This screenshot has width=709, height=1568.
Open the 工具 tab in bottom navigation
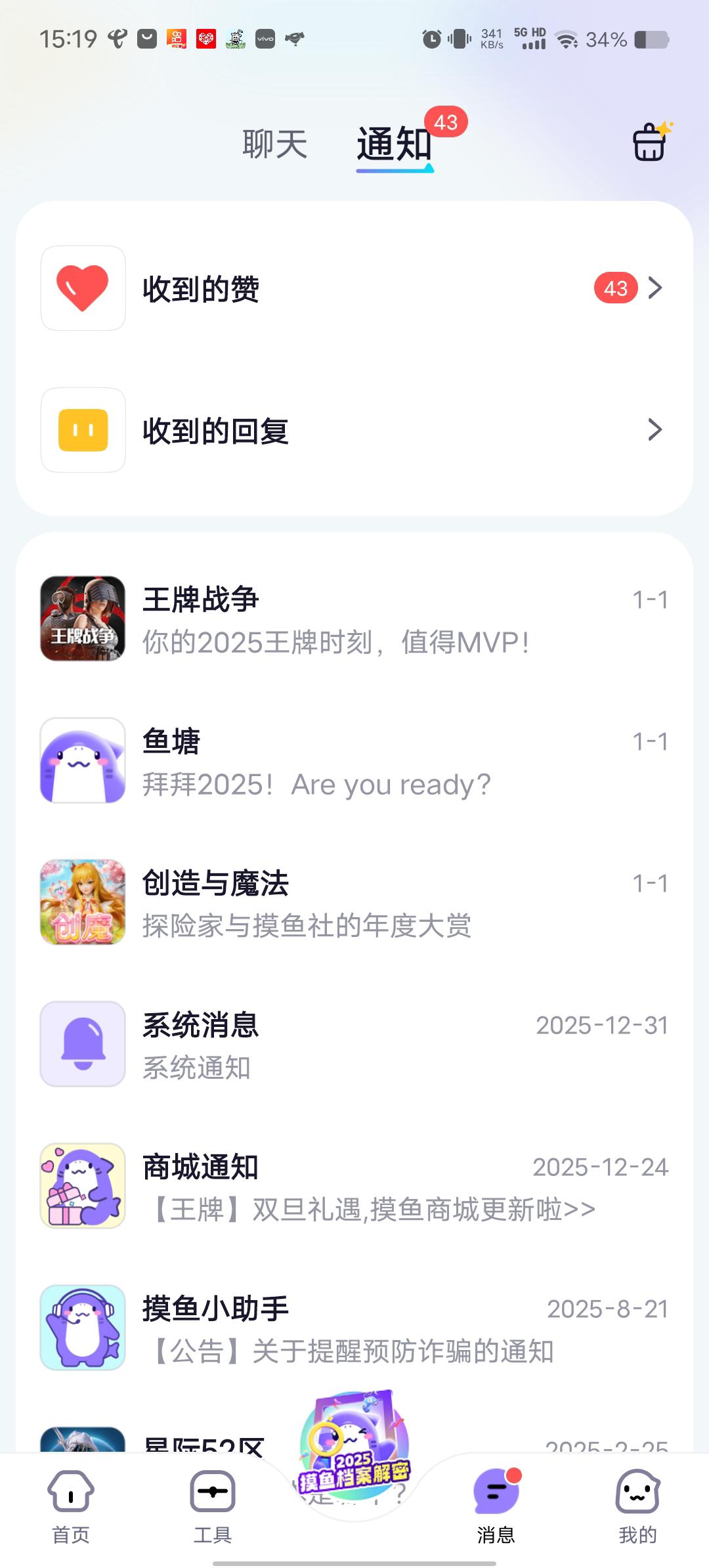click(212, 1504)
